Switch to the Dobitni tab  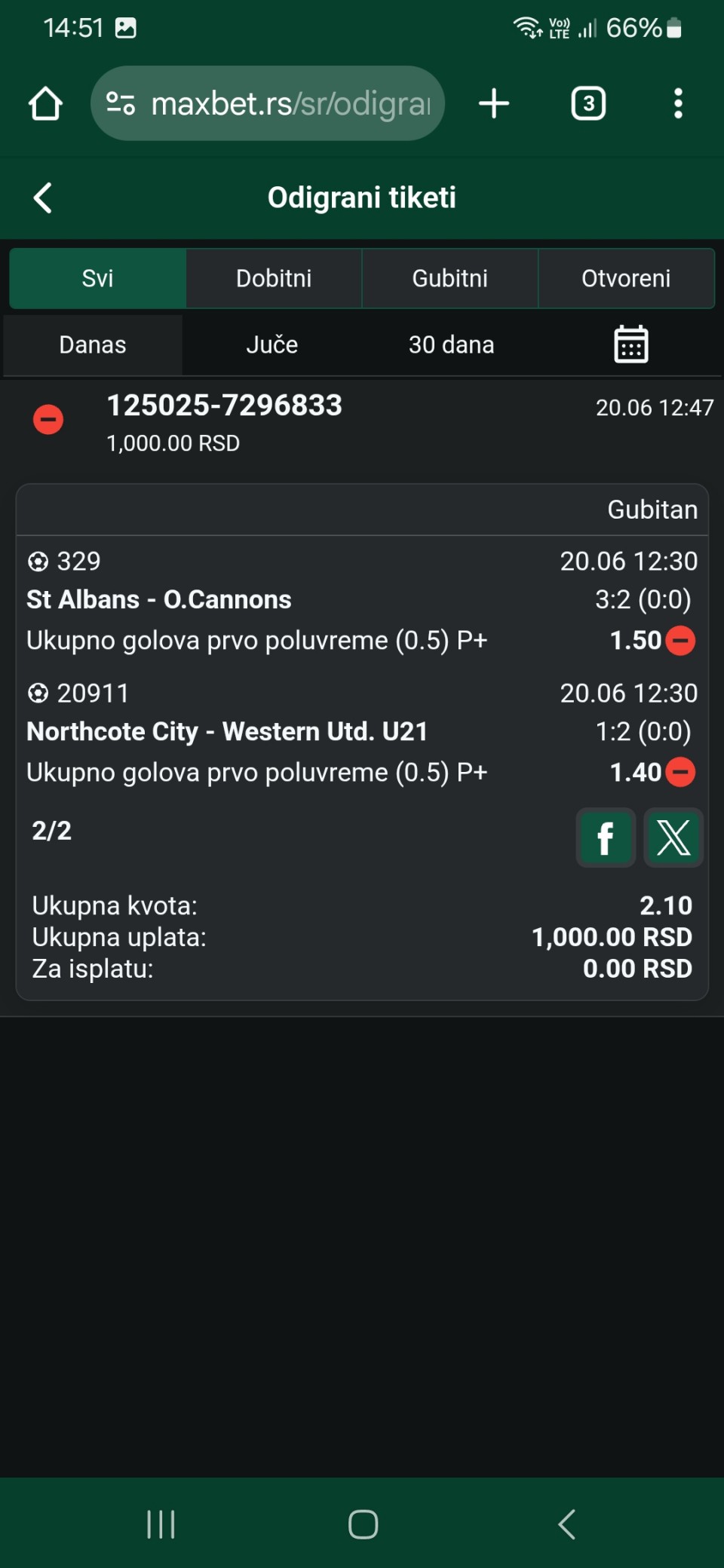tap(274, 278)
